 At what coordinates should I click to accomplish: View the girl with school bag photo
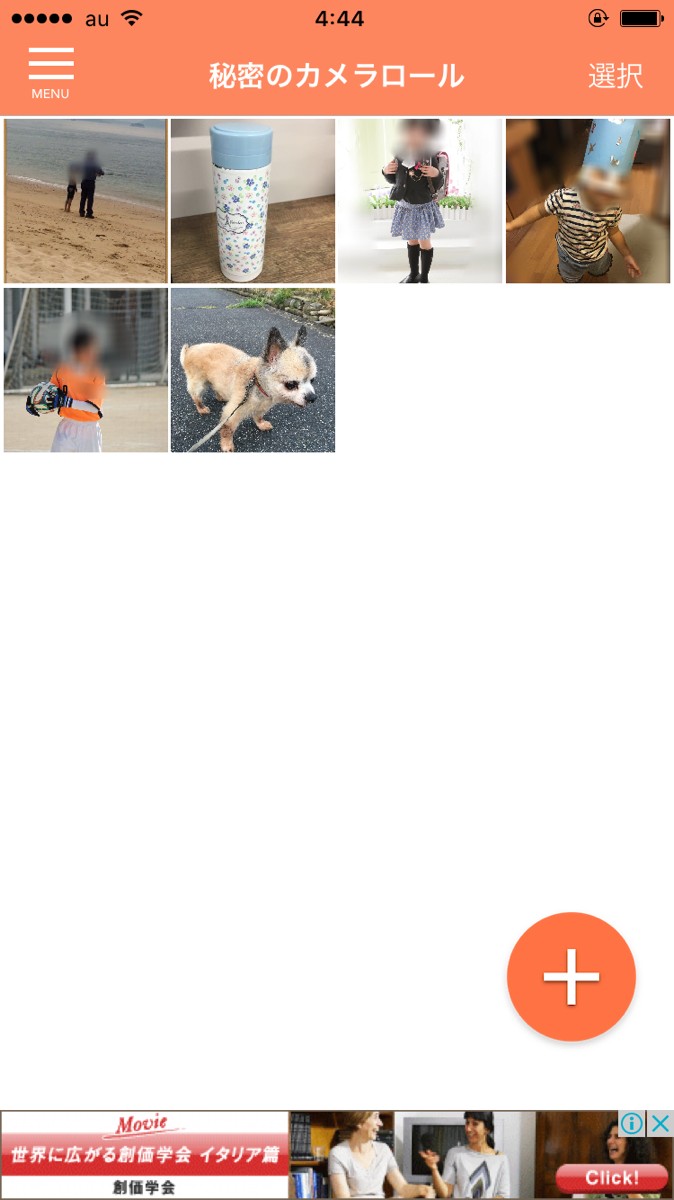420,201
